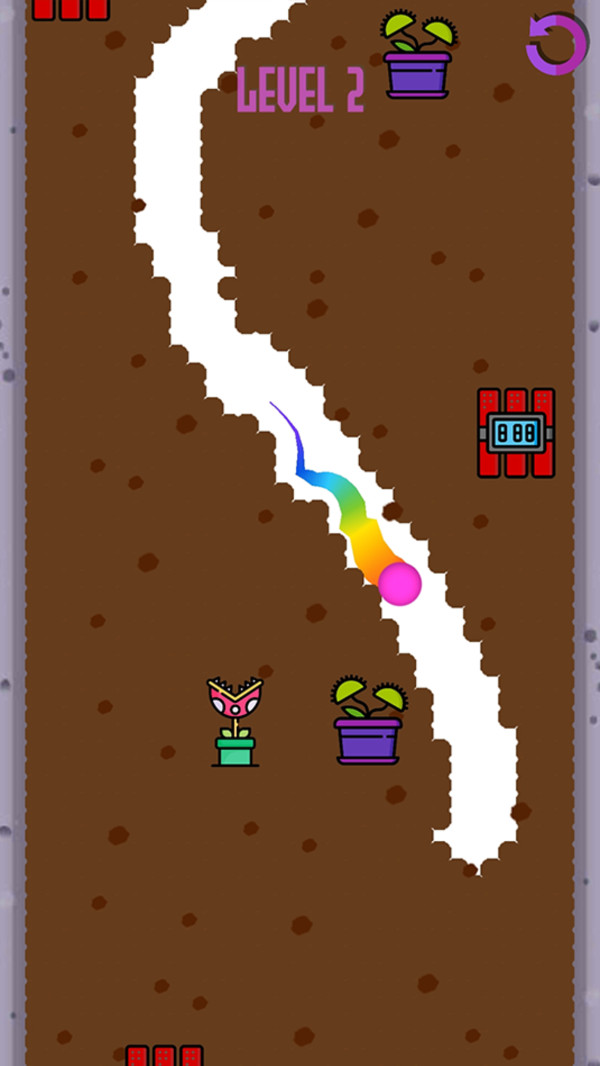Restart the level with the purple arrow
600x1066 pixels.
(x=556, y=44)
